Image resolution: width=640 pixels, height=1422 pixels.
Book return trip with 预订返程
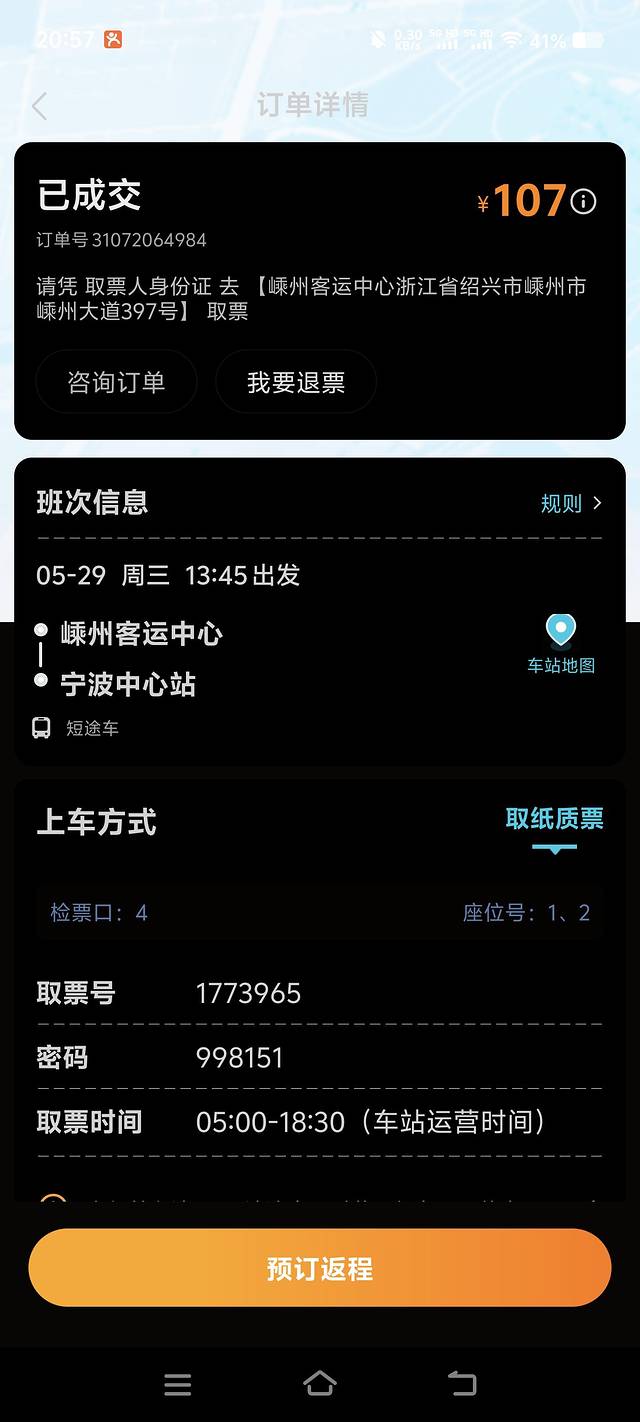click(320, 1268)
